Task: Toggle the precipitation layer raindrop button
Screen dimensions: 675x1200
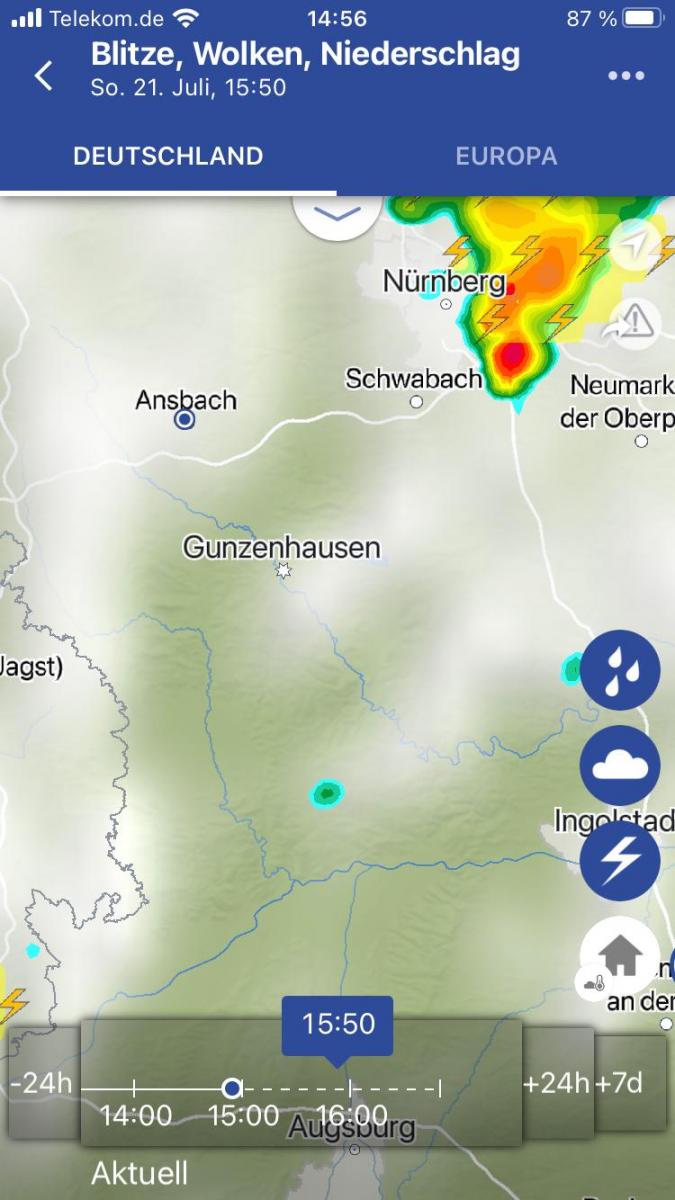Action: (x=620, y=670)
